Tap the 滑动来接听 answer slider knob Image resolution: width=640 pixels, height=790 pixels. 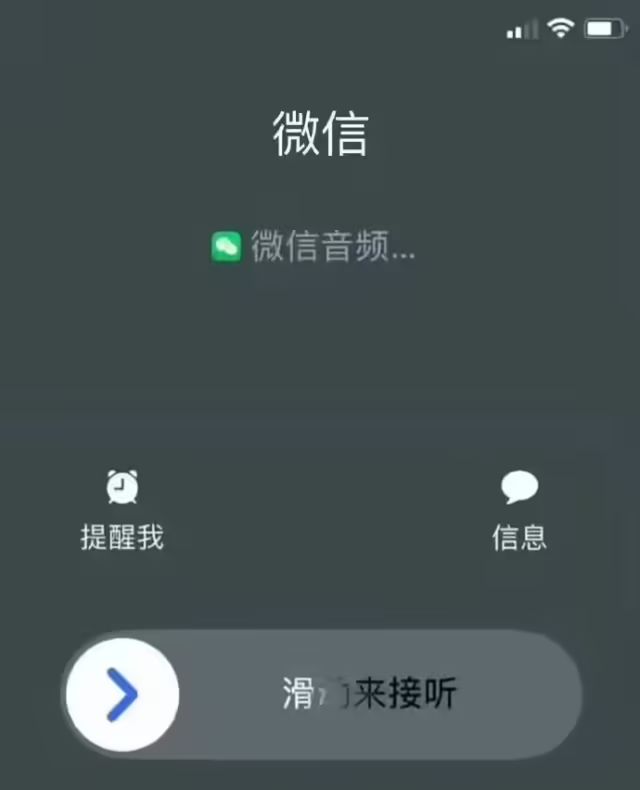(122, 695)
